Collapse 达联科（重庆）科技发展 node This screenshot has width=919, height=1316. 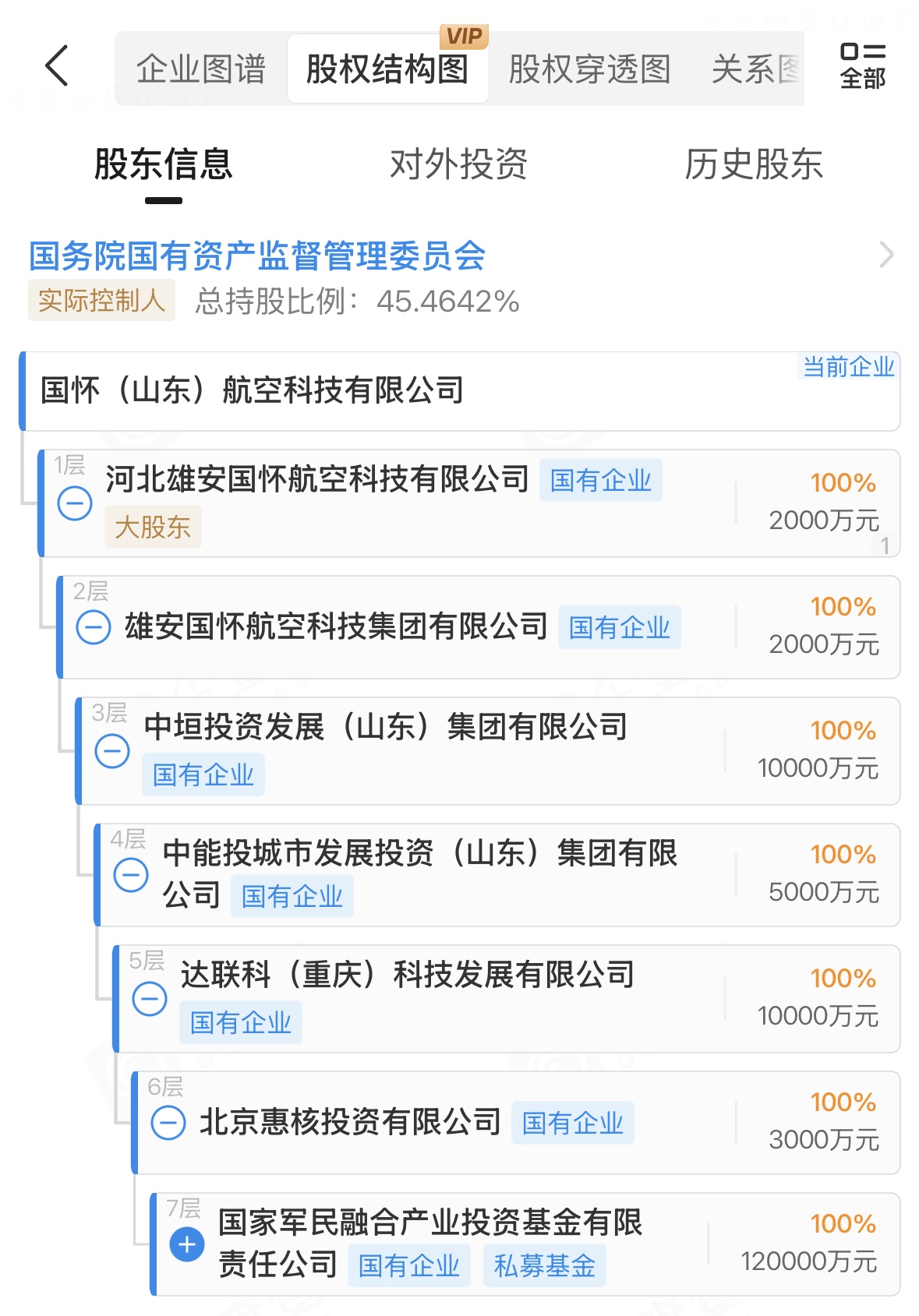tap(150, 999)
